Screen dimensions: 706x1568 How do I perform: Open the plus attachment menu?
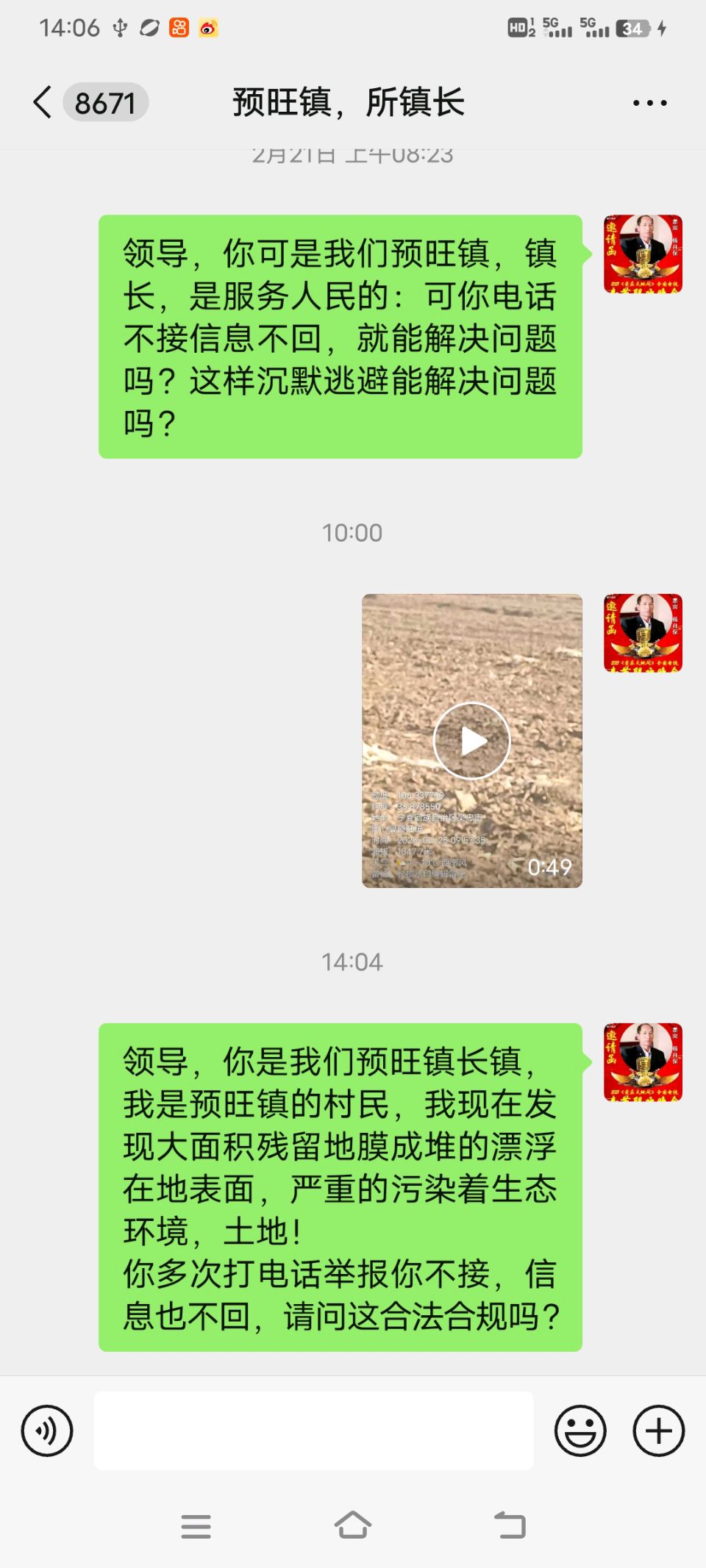pos(658,1431)
